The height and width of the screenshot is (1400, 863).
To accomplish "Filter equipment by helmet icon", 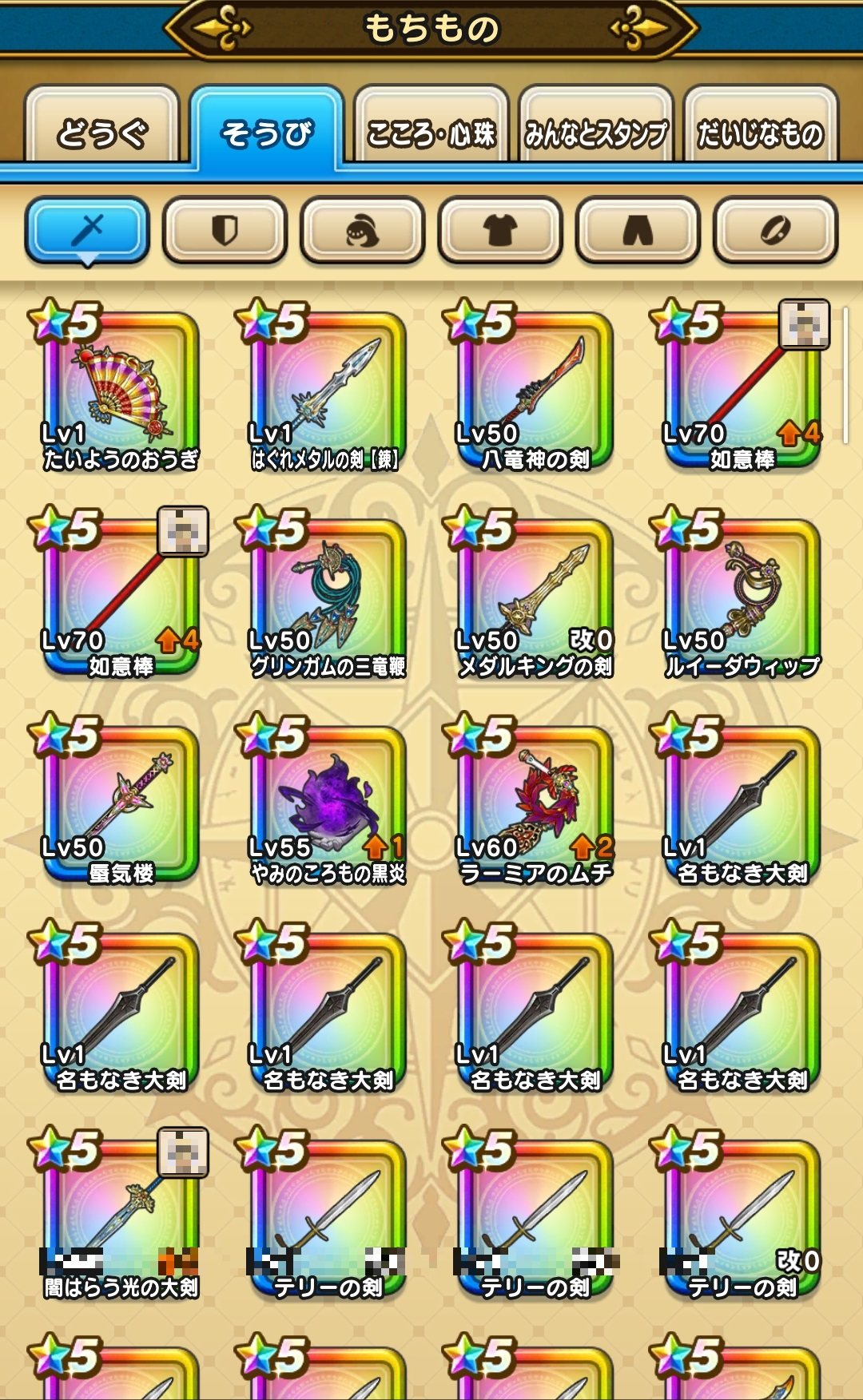I will 362,231.
